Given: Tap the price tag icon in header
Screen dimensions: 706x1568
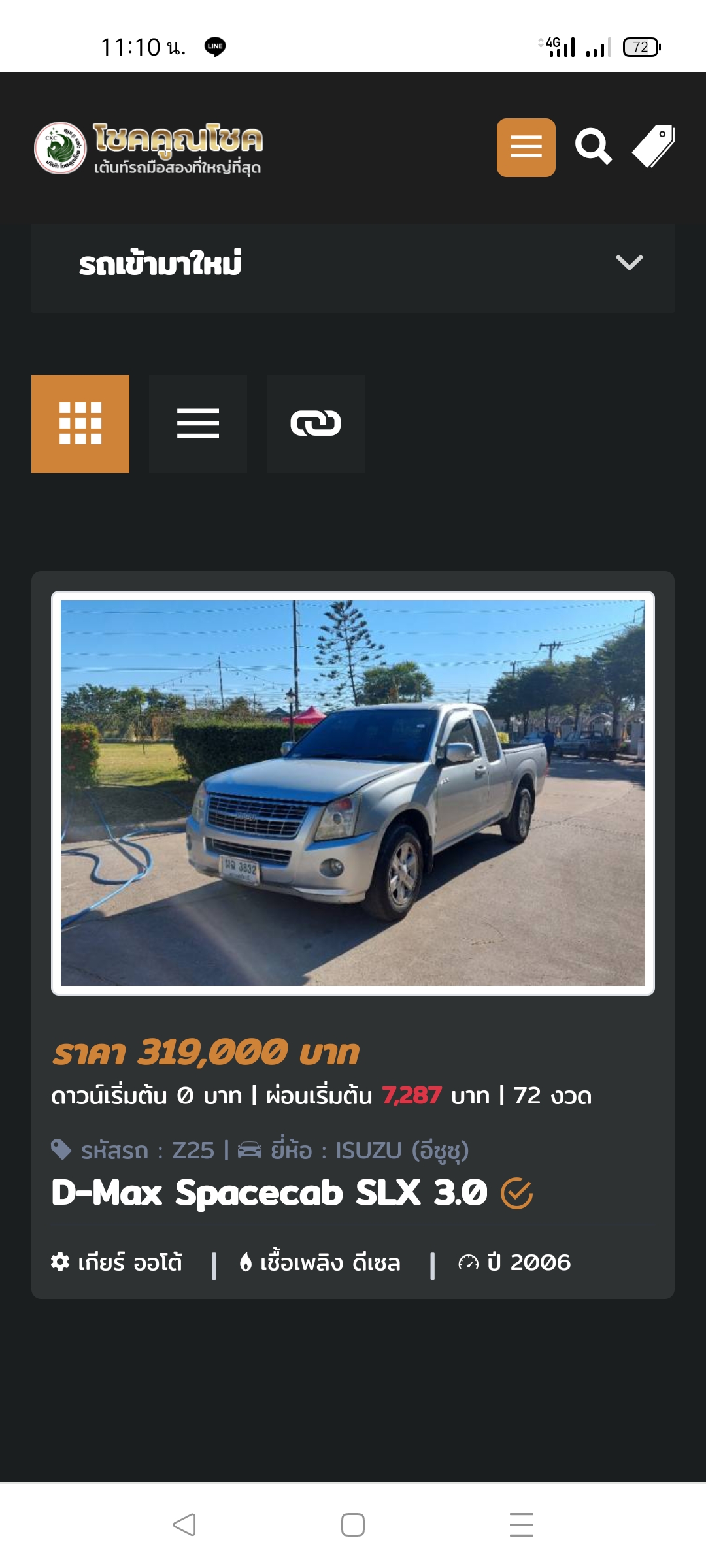Looking at the screenshot, I should pos(653,146).
